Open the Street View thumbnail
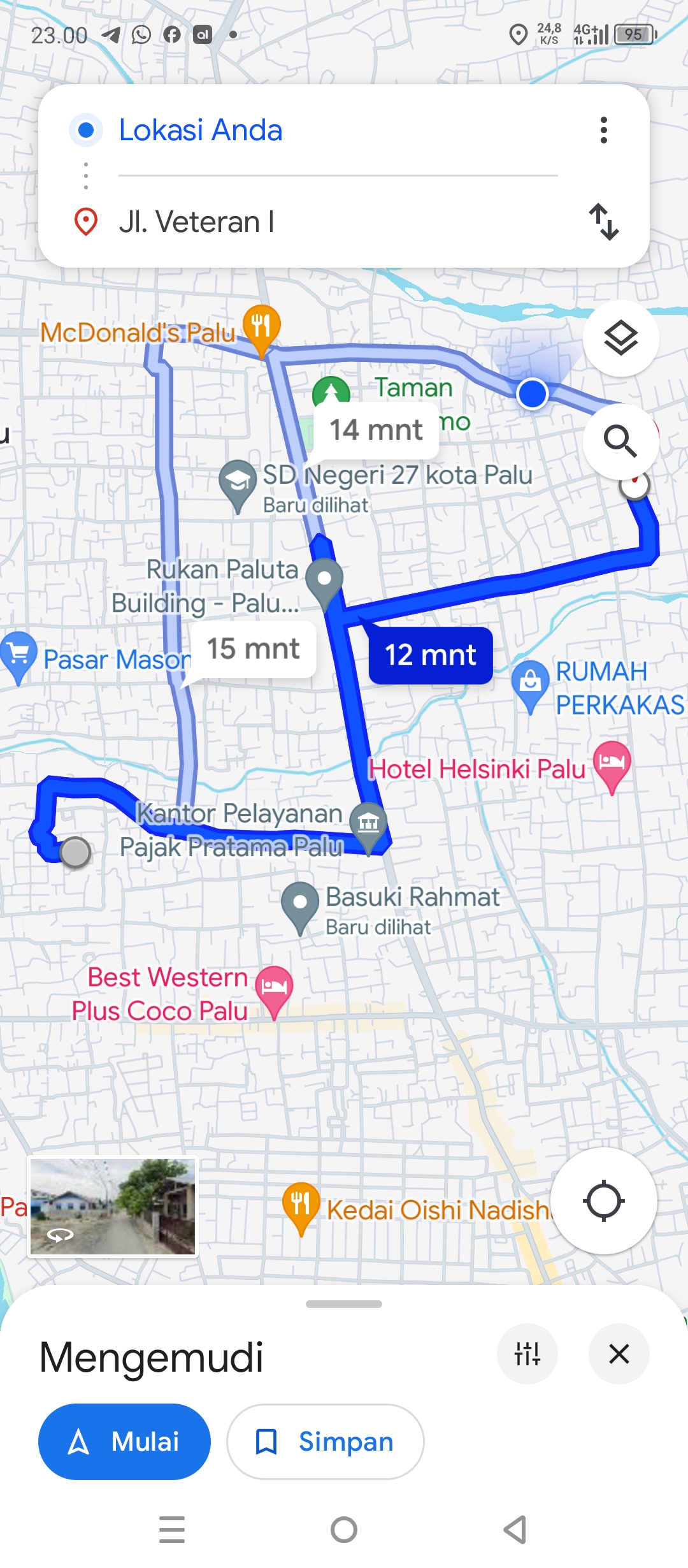The width and height of the screenshot is (688, 1568). coord(113,1207)
